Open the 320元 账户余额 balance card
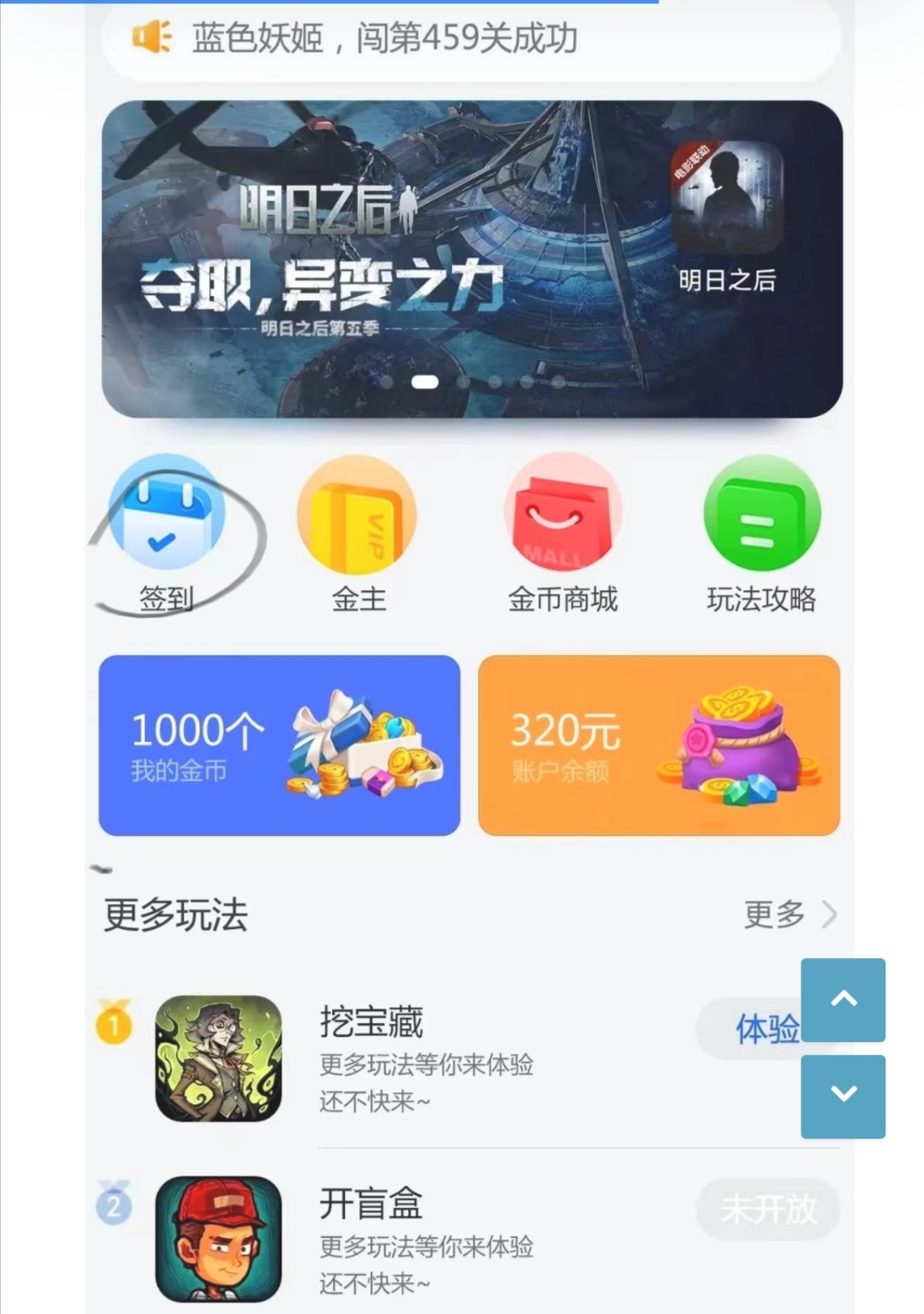This screenshot has width=924, height=1314. 659,746
